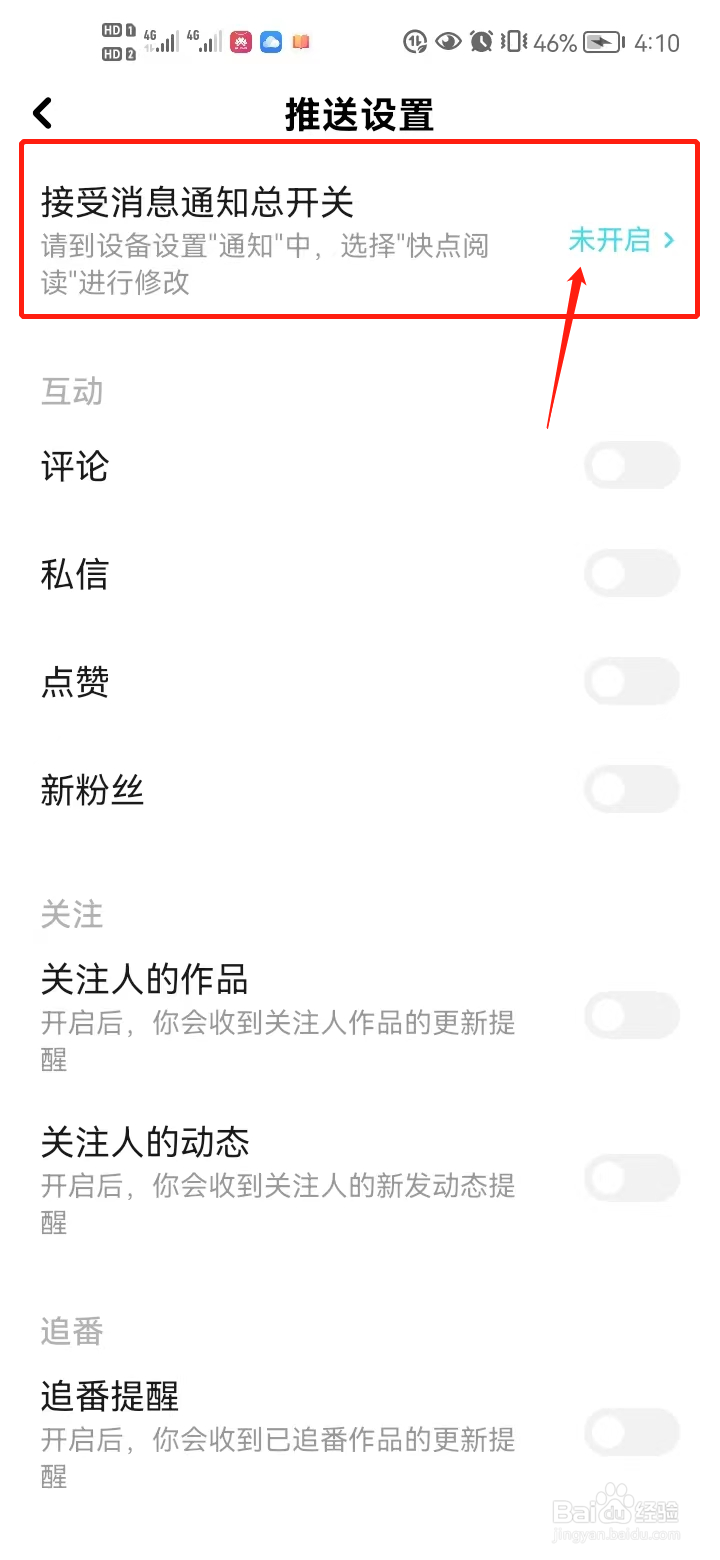Viewport: 720px width, 1560px height.
Task: Turn on 追番提醒 toggle
Action: [632, 1433]
